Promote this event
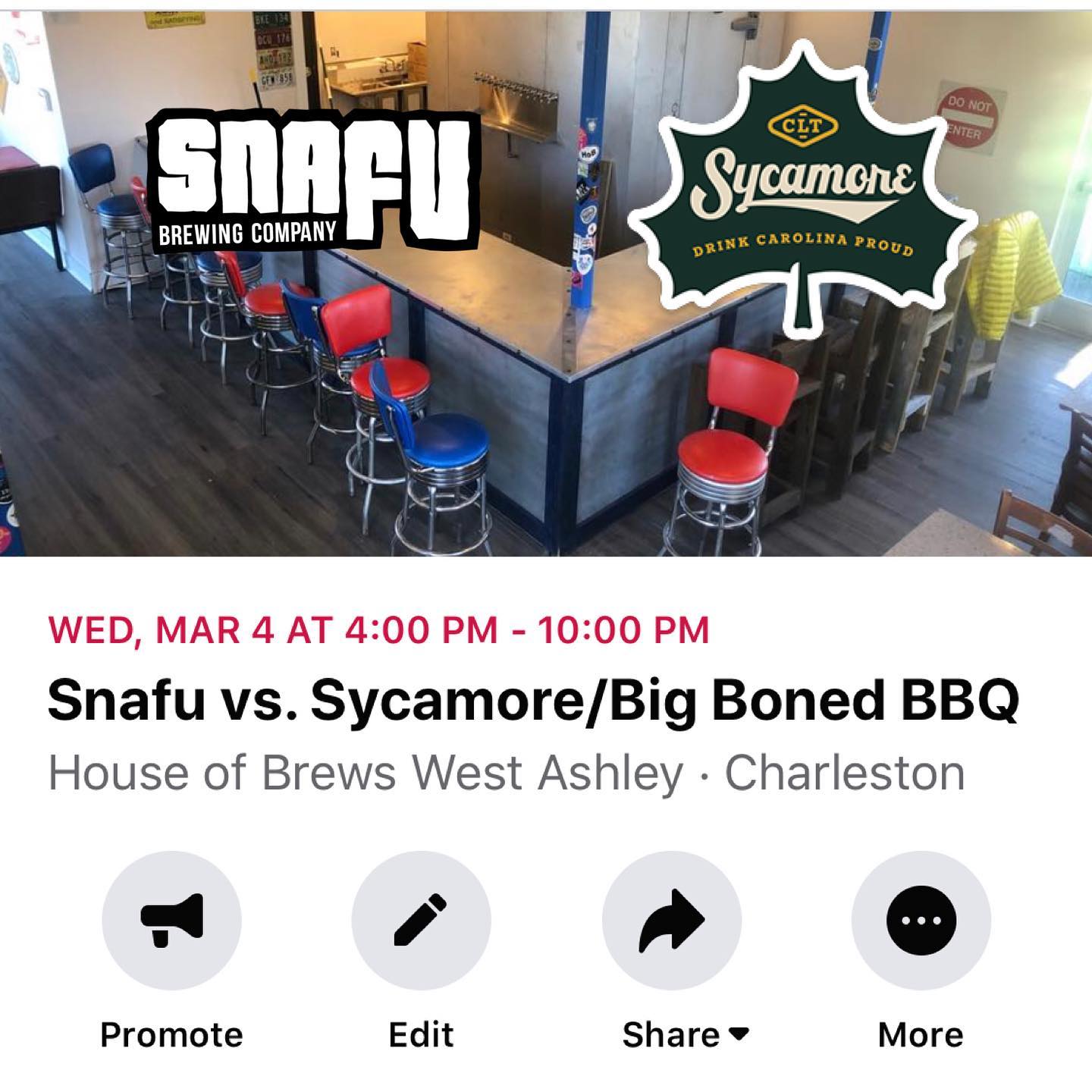Image resolution: width=1092 pixels, height=1092 pixels. tap(171, 921)
